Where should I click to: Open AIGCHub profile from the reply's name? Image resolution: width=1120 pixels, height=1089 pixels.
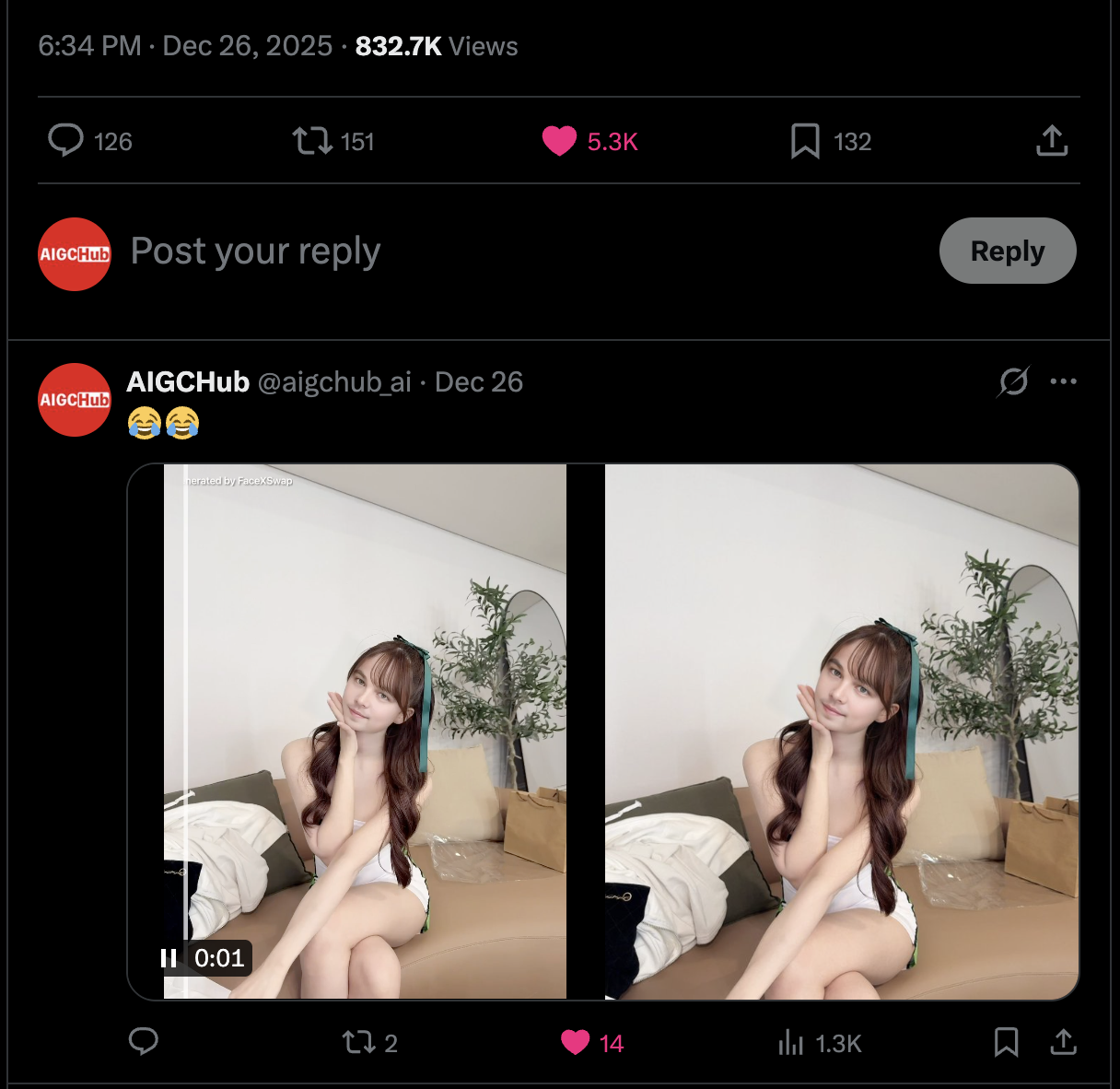click(188, 381)
